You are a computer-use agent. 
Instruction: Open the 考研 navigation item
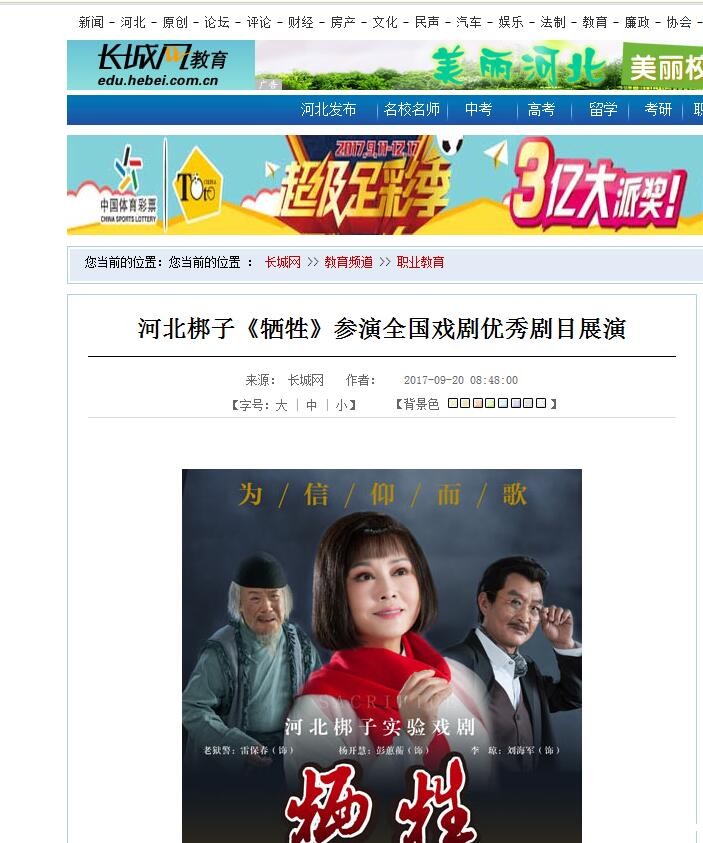[x=658, y=110]
